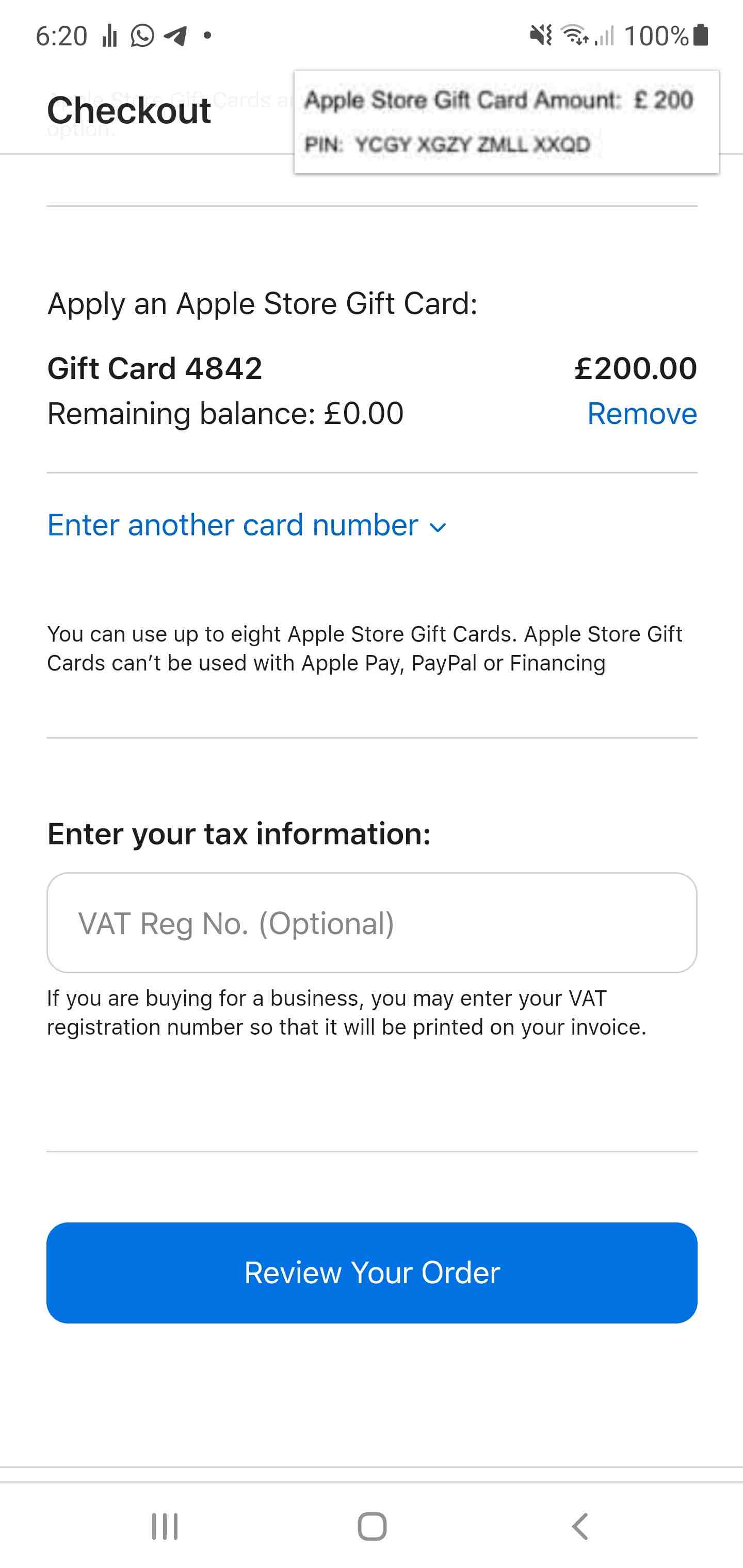This screenshot has width=743, height=1568.
Task: Tap Review Your Order button
Action: click(372, 1272)
